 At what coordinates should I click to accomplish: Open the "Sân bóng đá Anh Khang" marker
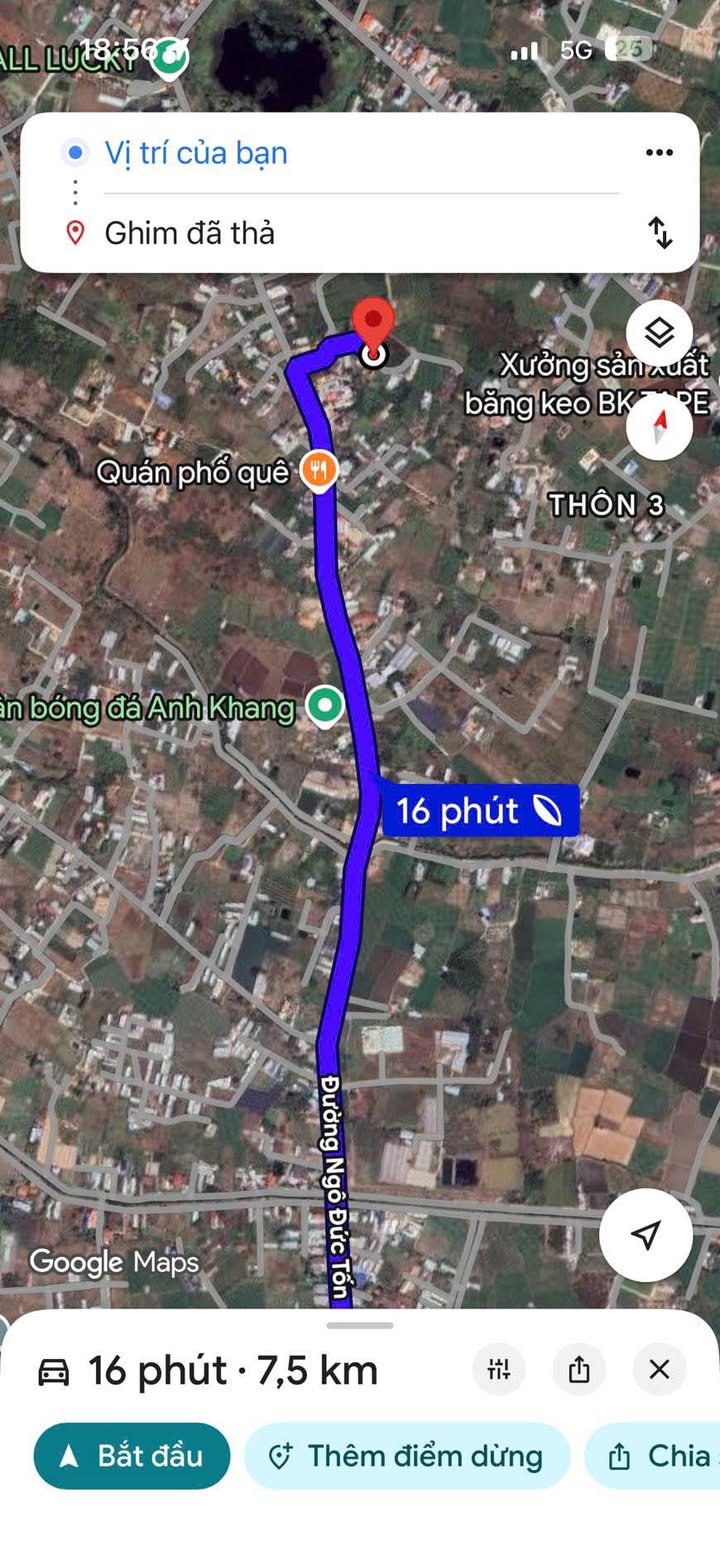324,707
